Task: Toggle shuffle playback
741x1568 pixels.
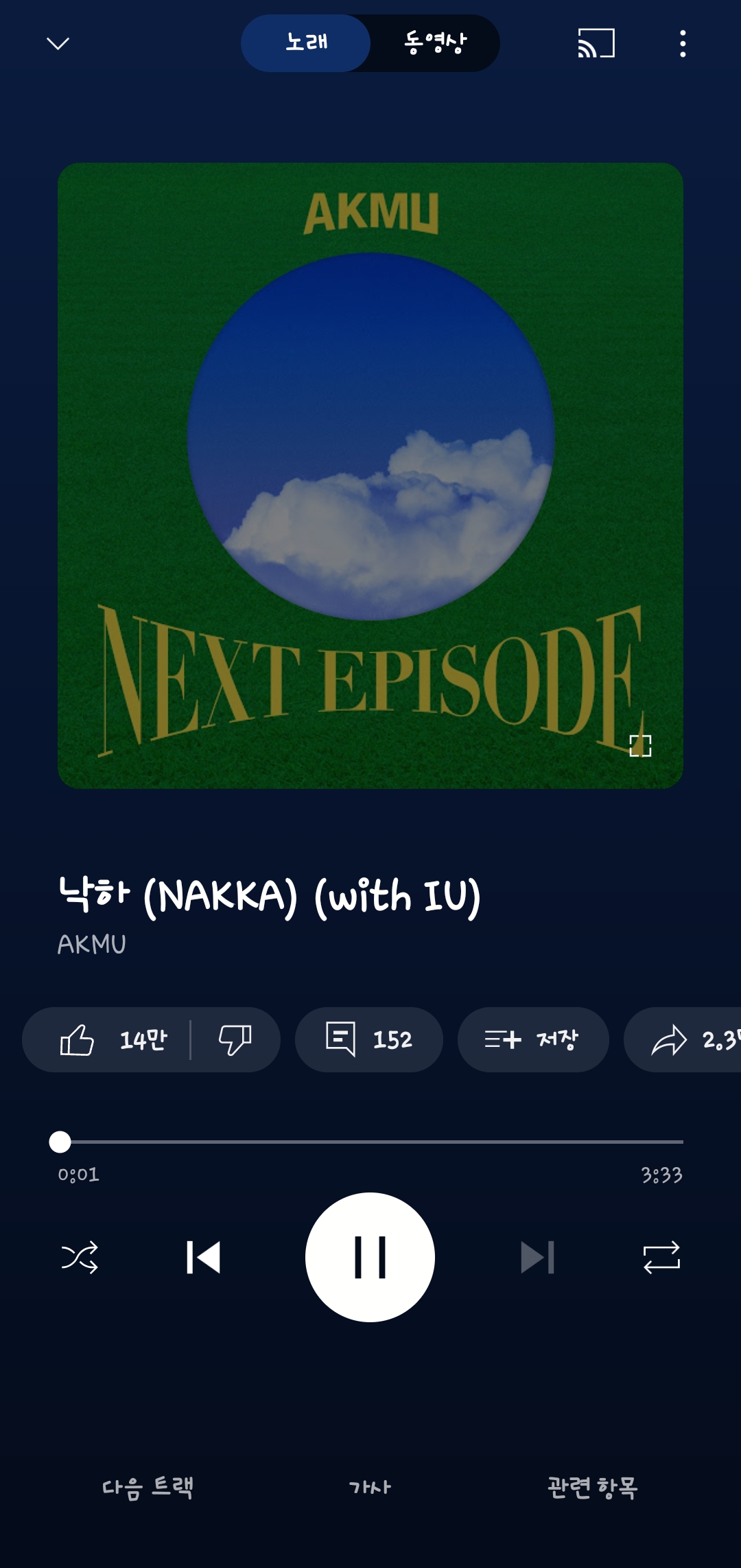Action: 80,1258
